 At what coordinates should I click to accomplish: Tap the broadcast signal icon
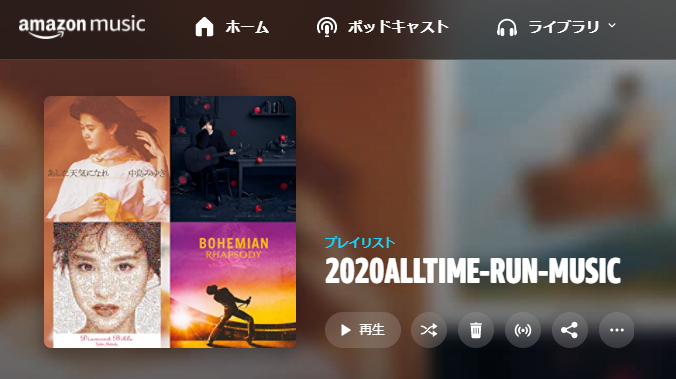point(523,330)
